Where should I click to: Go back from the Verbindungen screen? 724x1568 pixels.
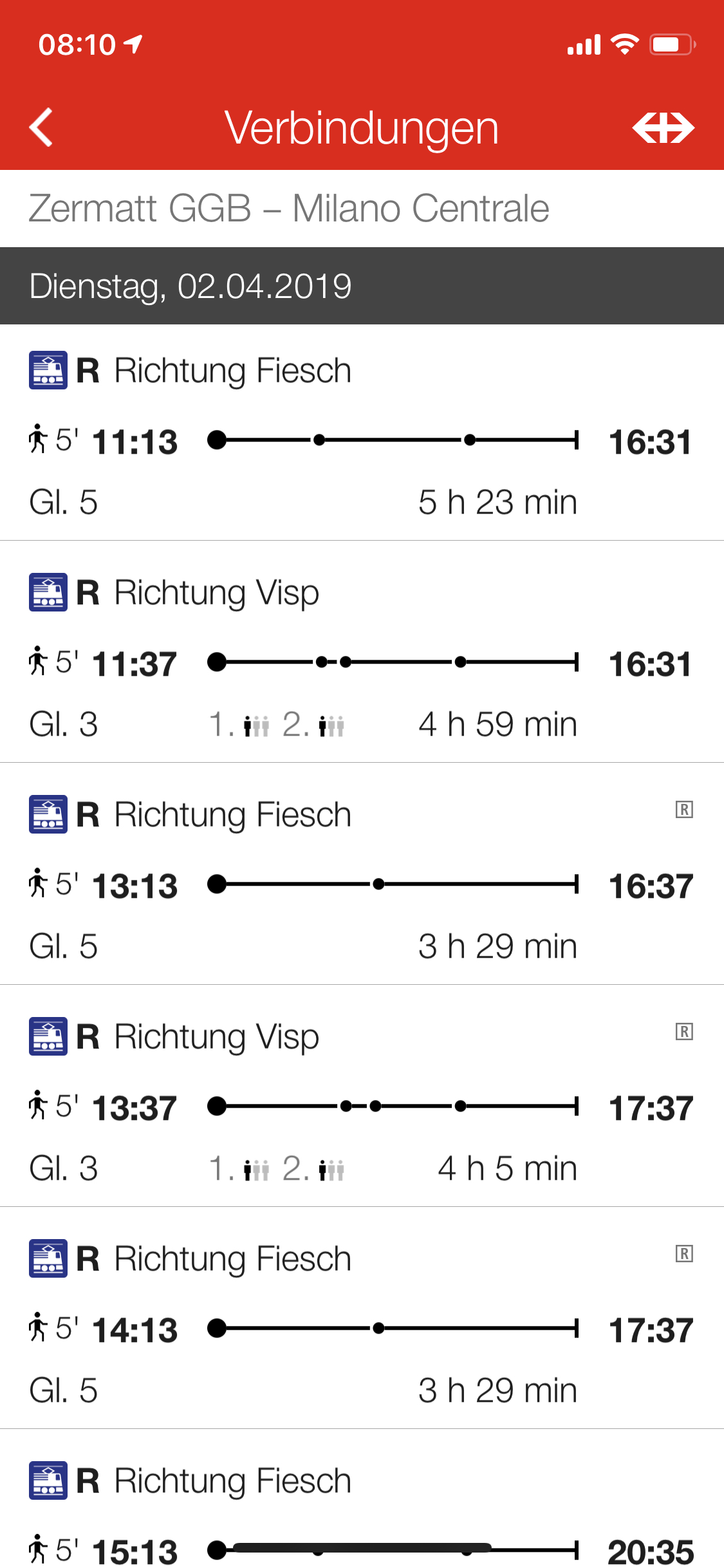pyautogui.click(x=41, y=127)
